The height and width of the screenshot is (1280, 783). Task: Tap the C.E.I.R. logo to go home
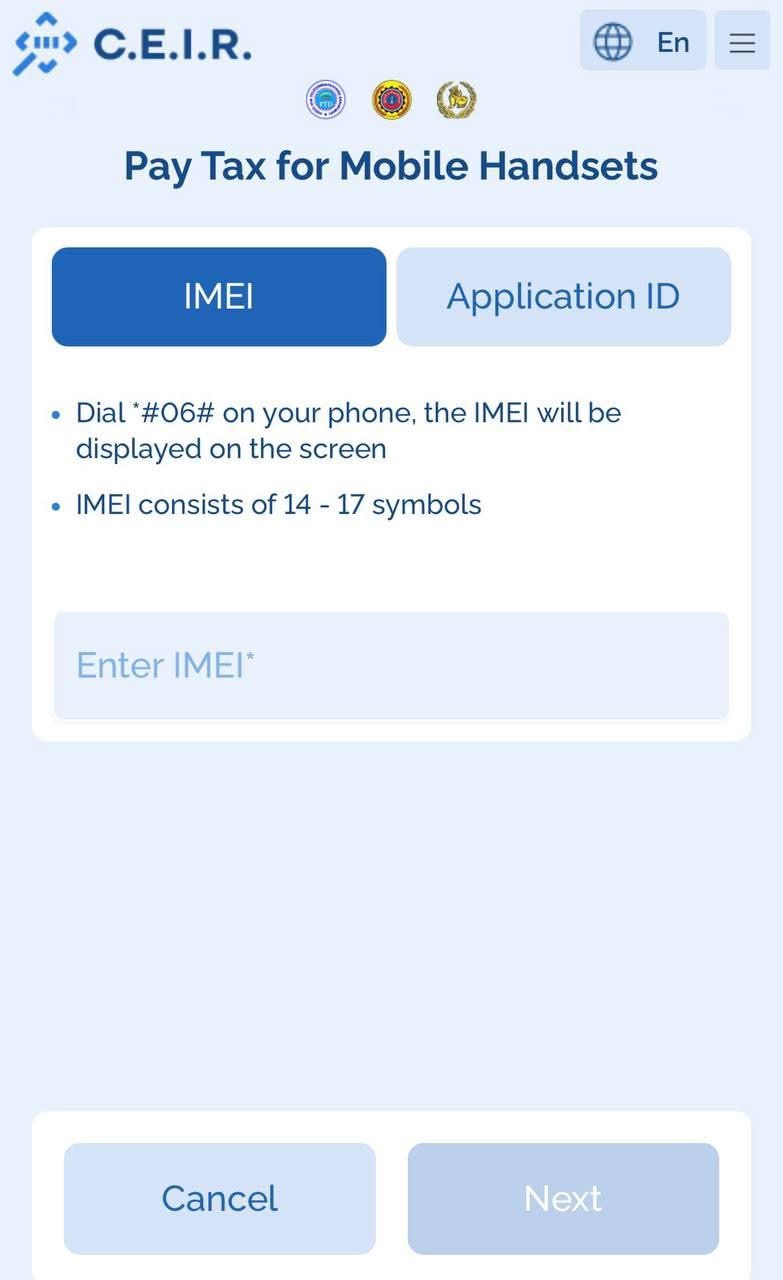tap(132, 44)
